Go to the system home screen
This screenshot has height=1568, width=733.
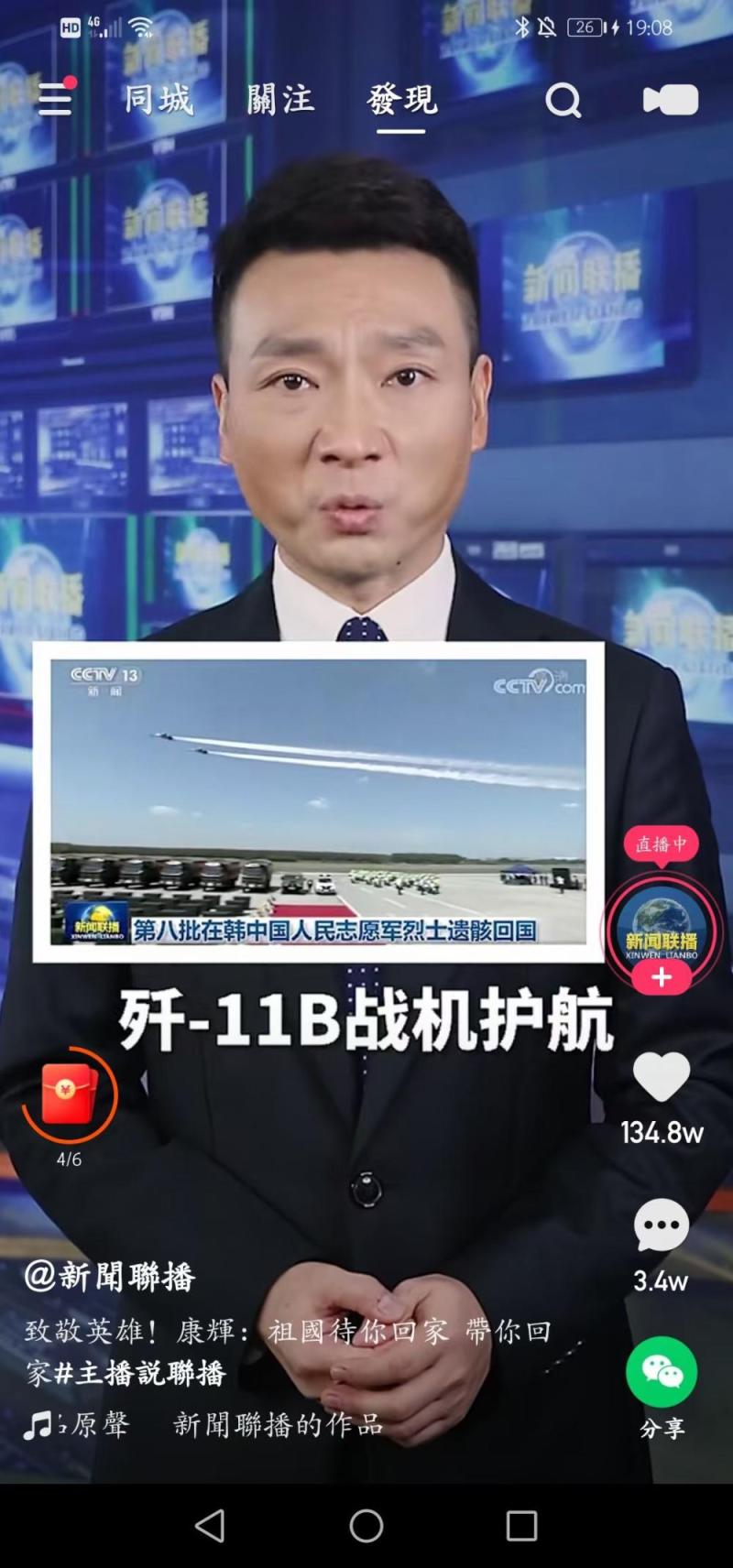coord(366,1526)
